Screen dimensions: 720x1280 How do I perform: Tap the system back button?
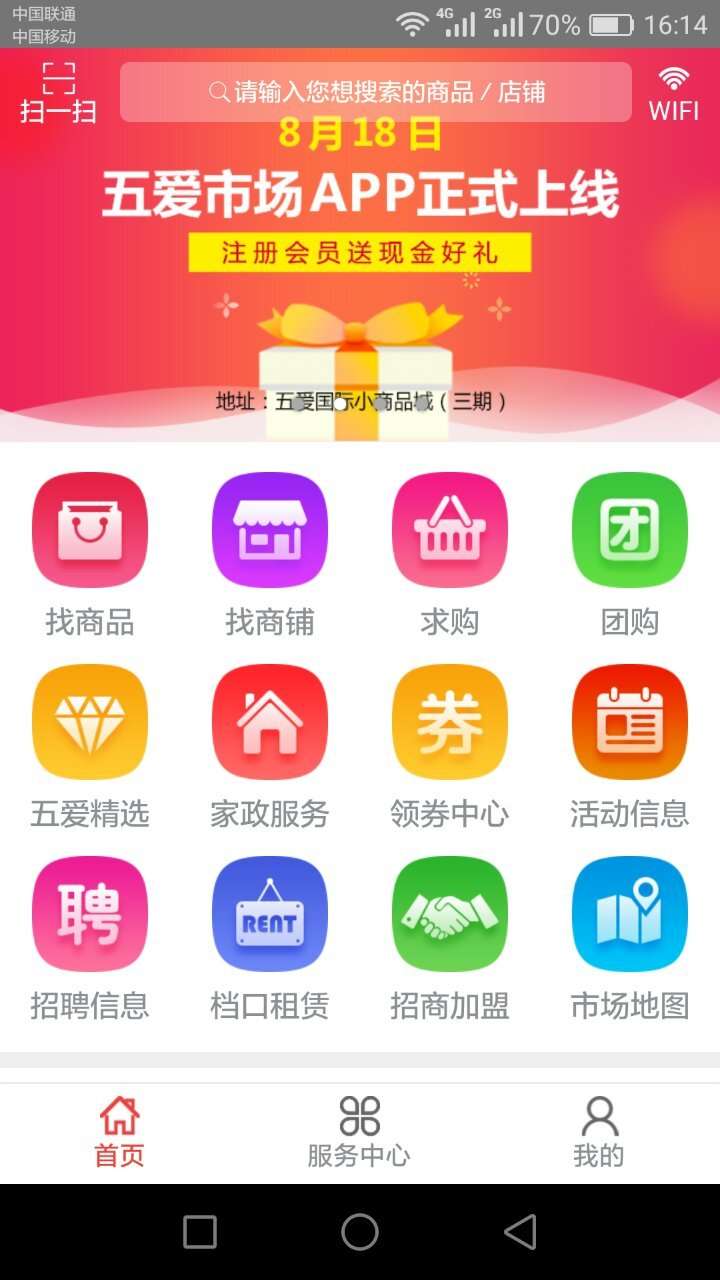point(520,1232)
